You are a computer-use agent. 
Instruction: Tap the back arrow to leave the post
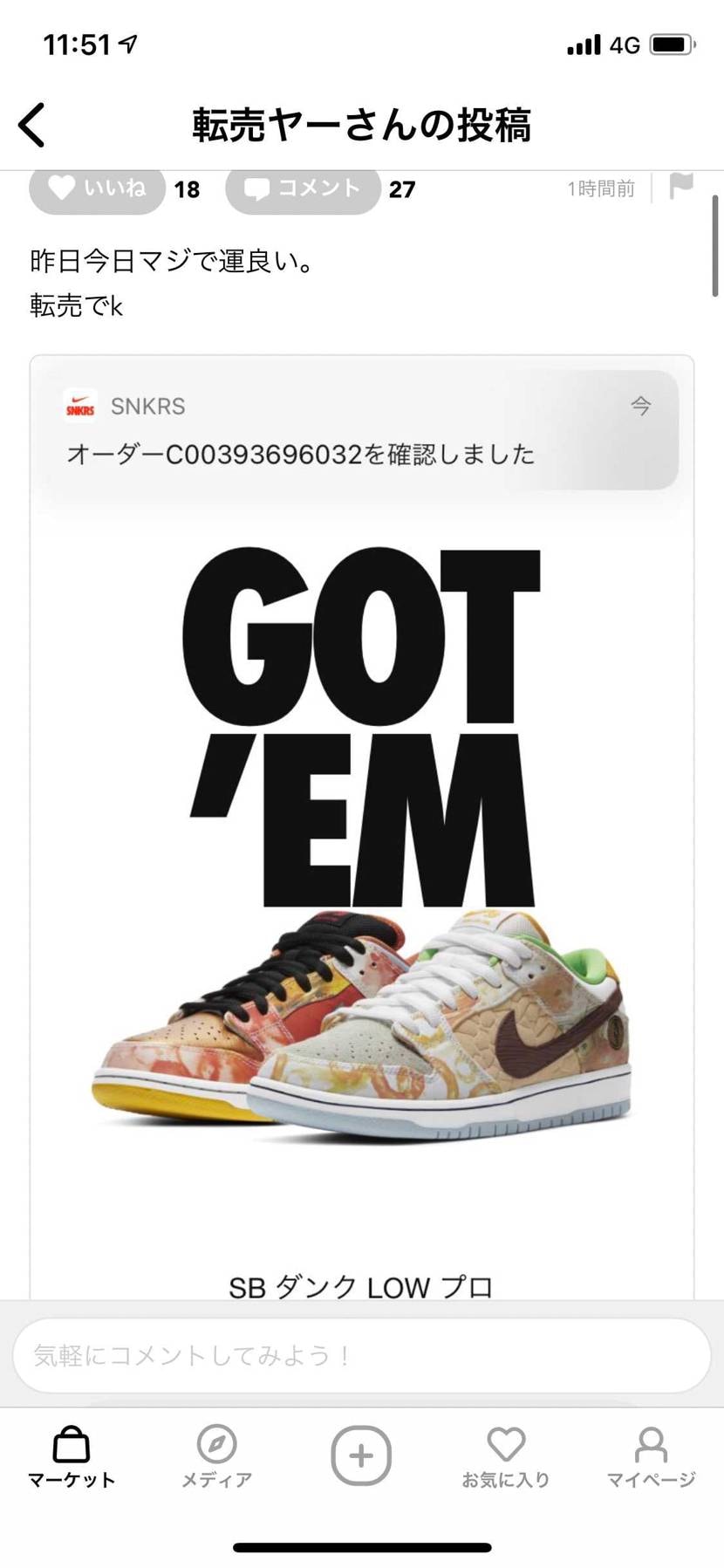click(32, 124)
